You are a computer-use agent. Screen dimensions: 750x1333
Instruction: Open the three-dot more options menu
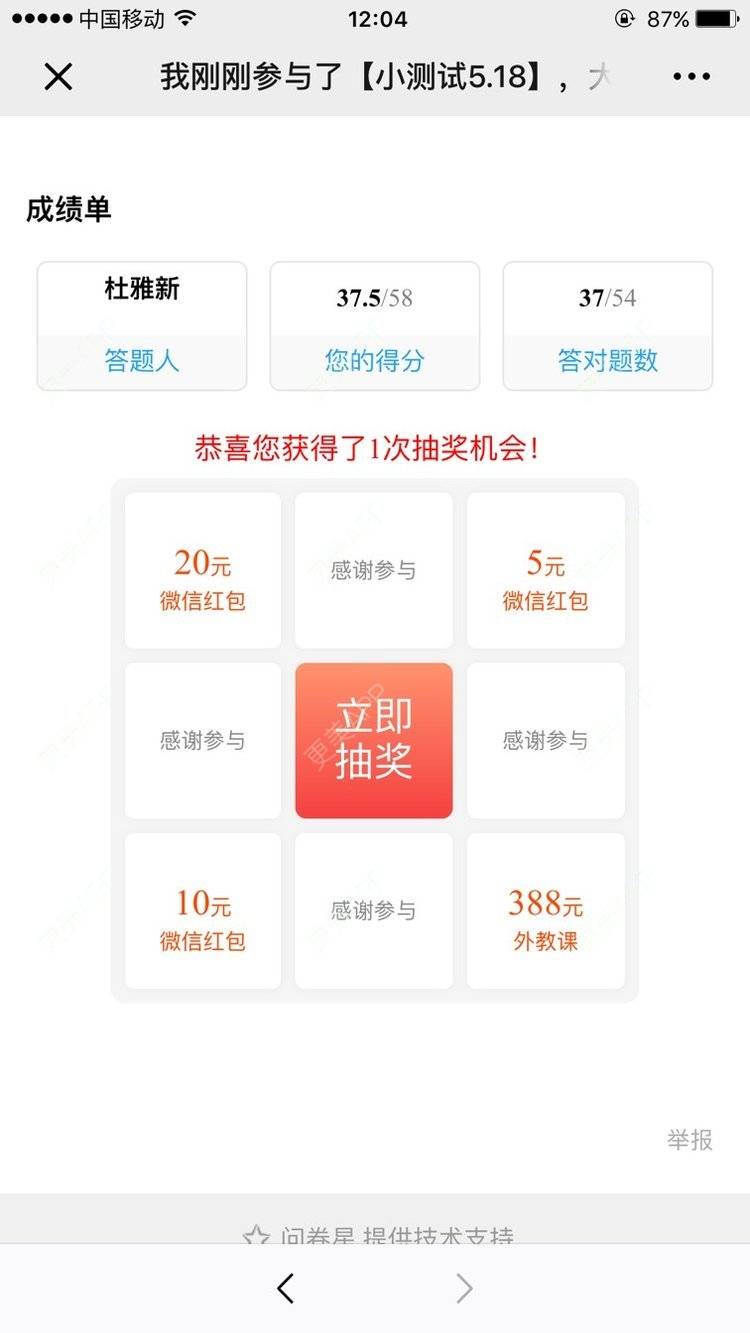click(691, 76)
